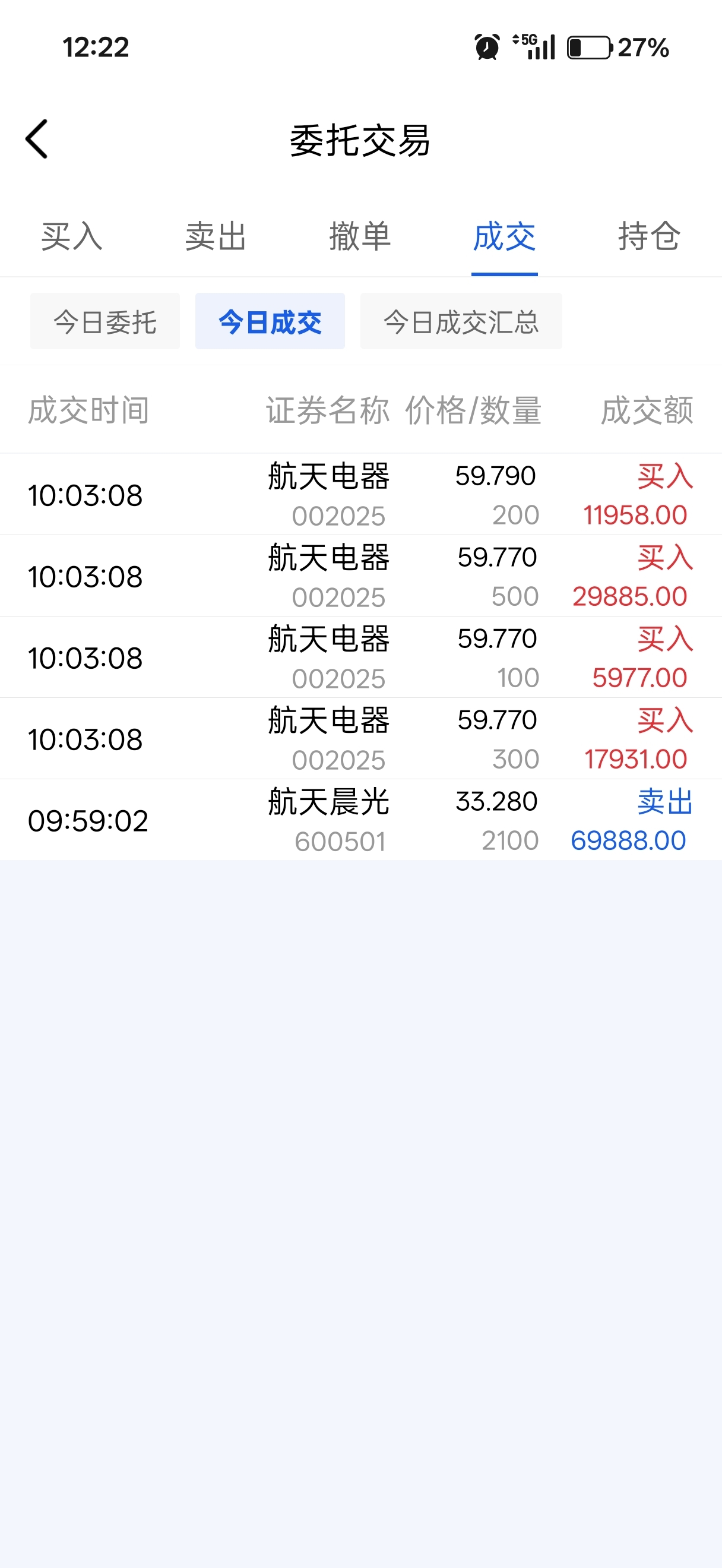Switch to the 买入 tab
The width and height of the screenshot is (722, 1568).
[x=72, y=236]
